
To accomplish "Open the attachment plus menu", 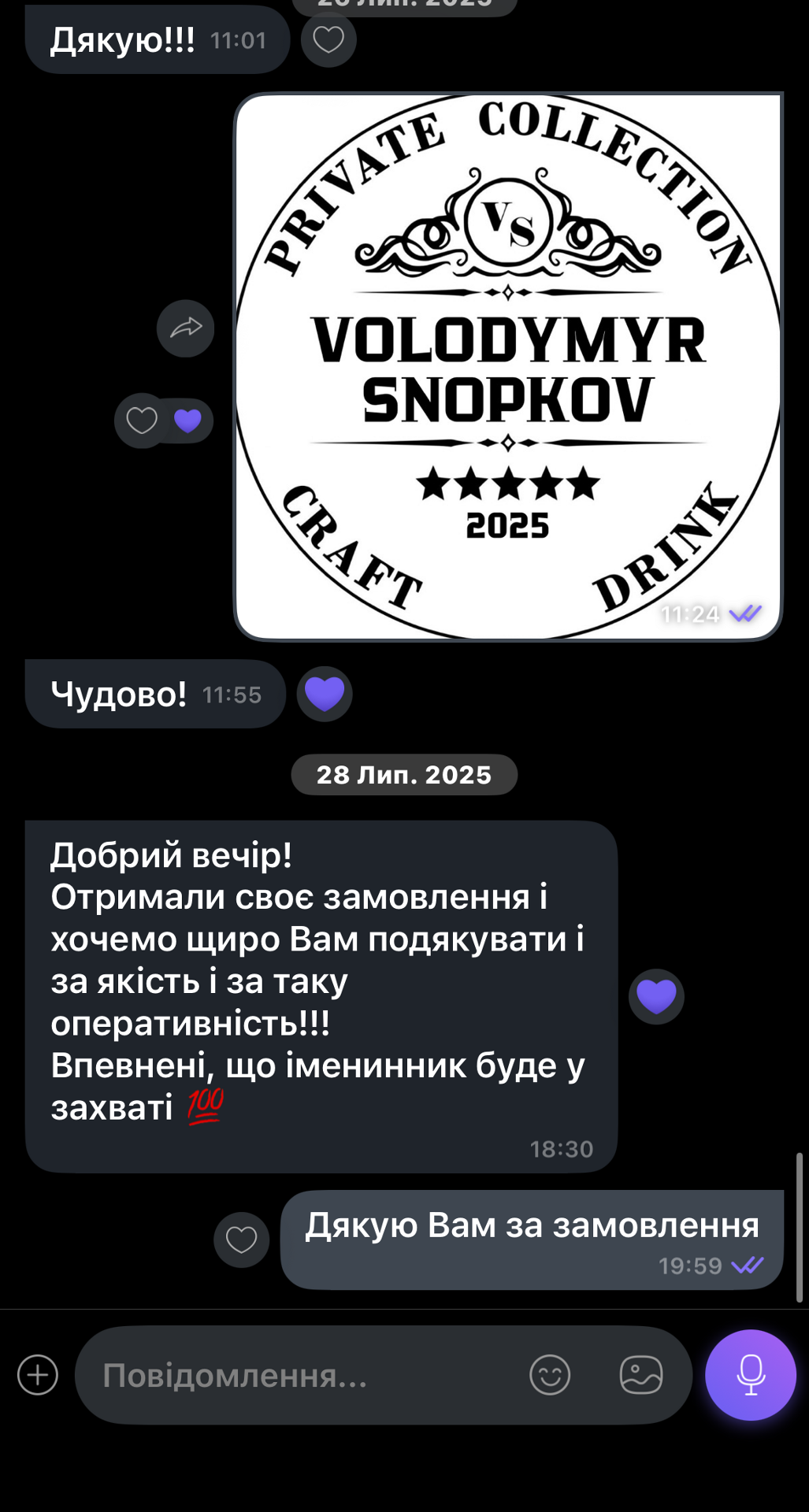I will 38,1375.
